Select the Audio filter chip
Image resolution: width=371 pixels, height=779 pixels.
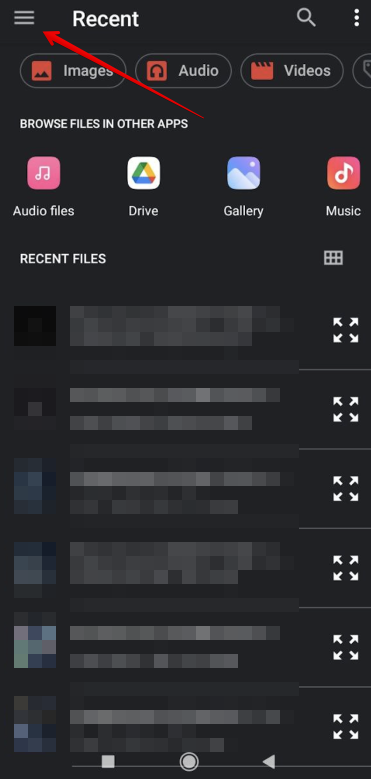click(x=183, y=71)
